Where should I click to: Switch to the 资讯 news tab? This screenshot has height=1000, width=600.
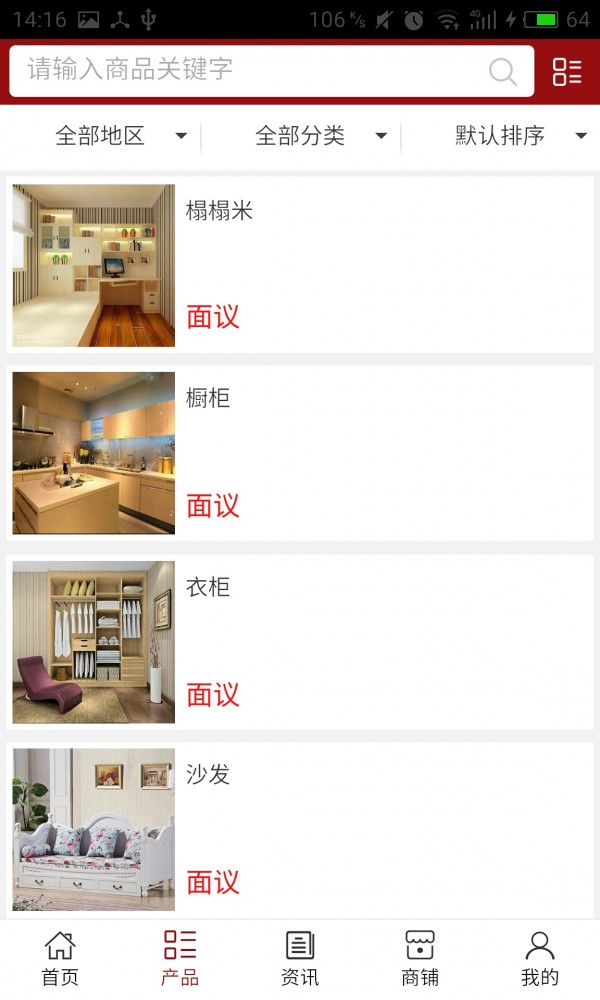pyautogui.click(x=300, y=958)
